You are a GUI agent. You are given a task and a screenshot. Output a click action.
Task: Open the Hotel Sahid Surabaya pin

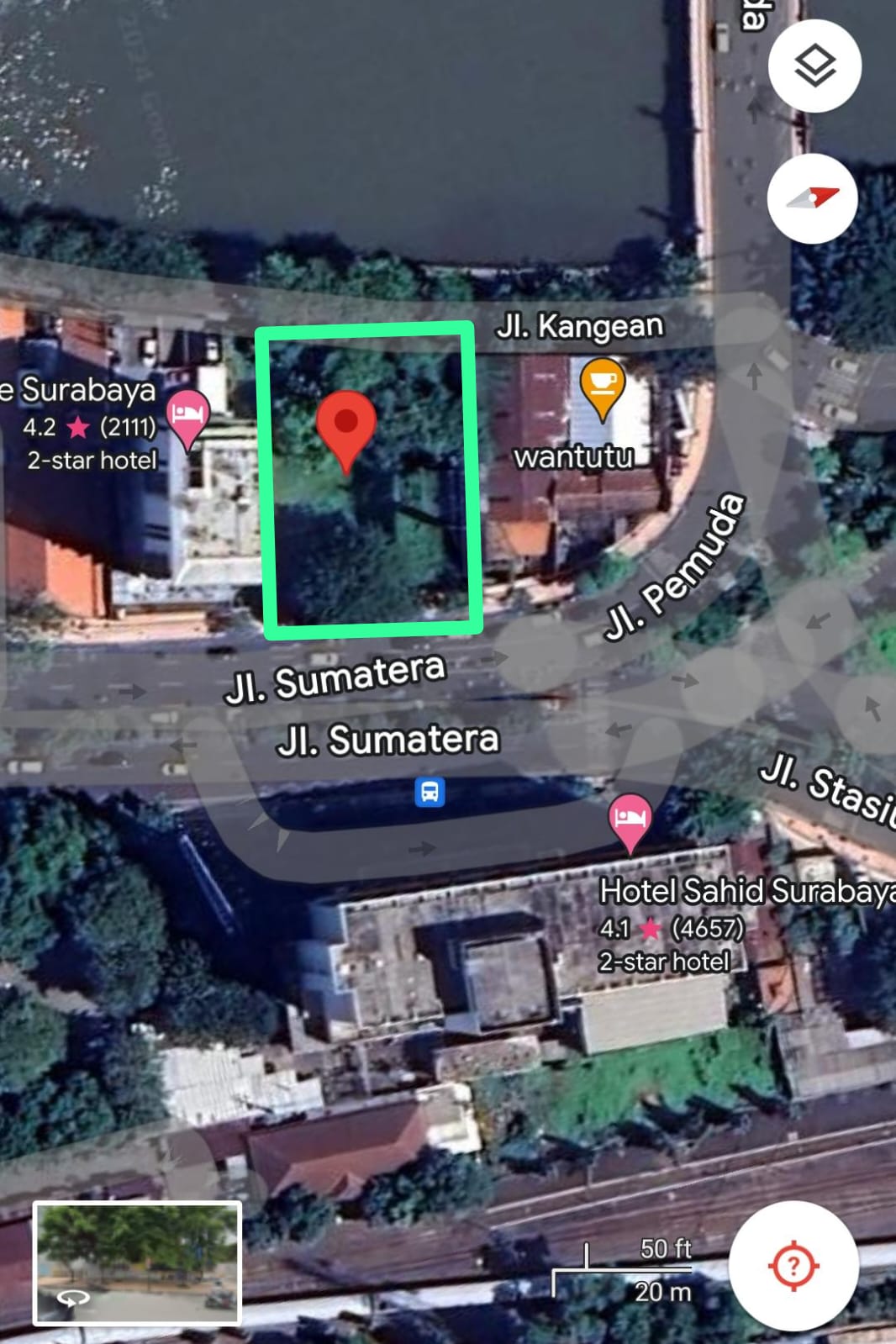point(630,819)
